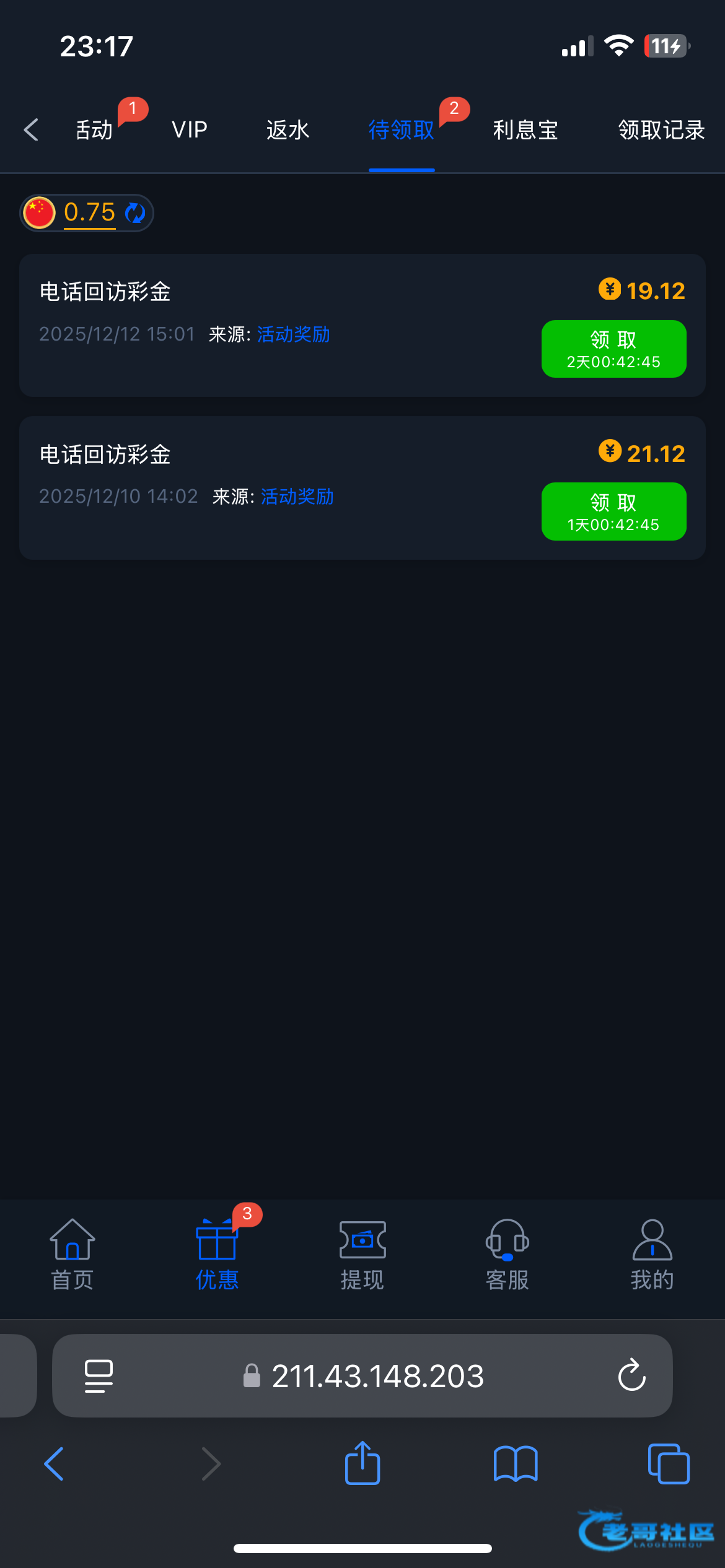
Task: Select the 待领取 tab
Action: (402, 130)
